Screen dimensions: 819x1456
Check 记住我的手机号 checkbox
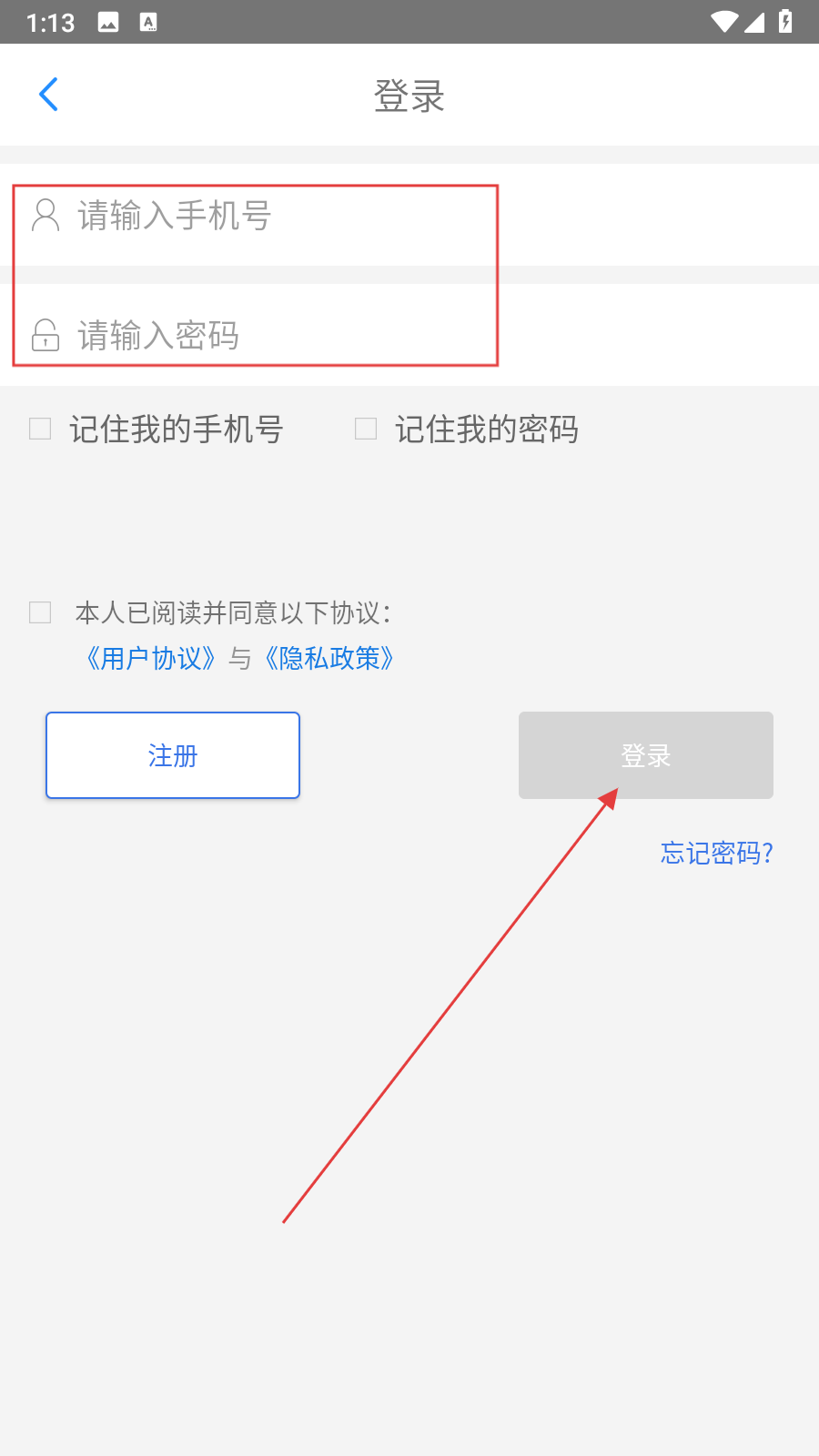(40, 429)
